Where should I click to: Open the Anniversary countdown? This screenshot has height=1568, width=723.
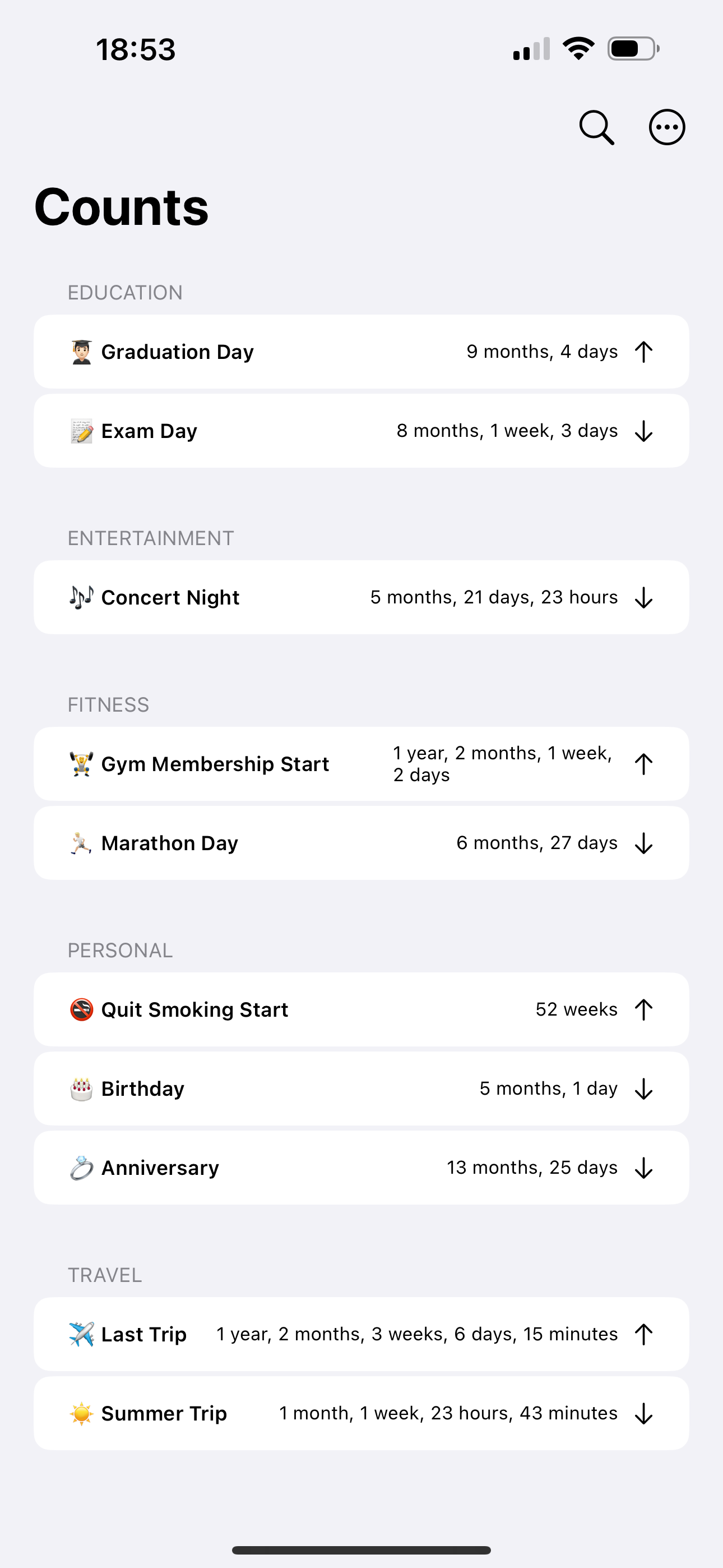(361, 1168)
